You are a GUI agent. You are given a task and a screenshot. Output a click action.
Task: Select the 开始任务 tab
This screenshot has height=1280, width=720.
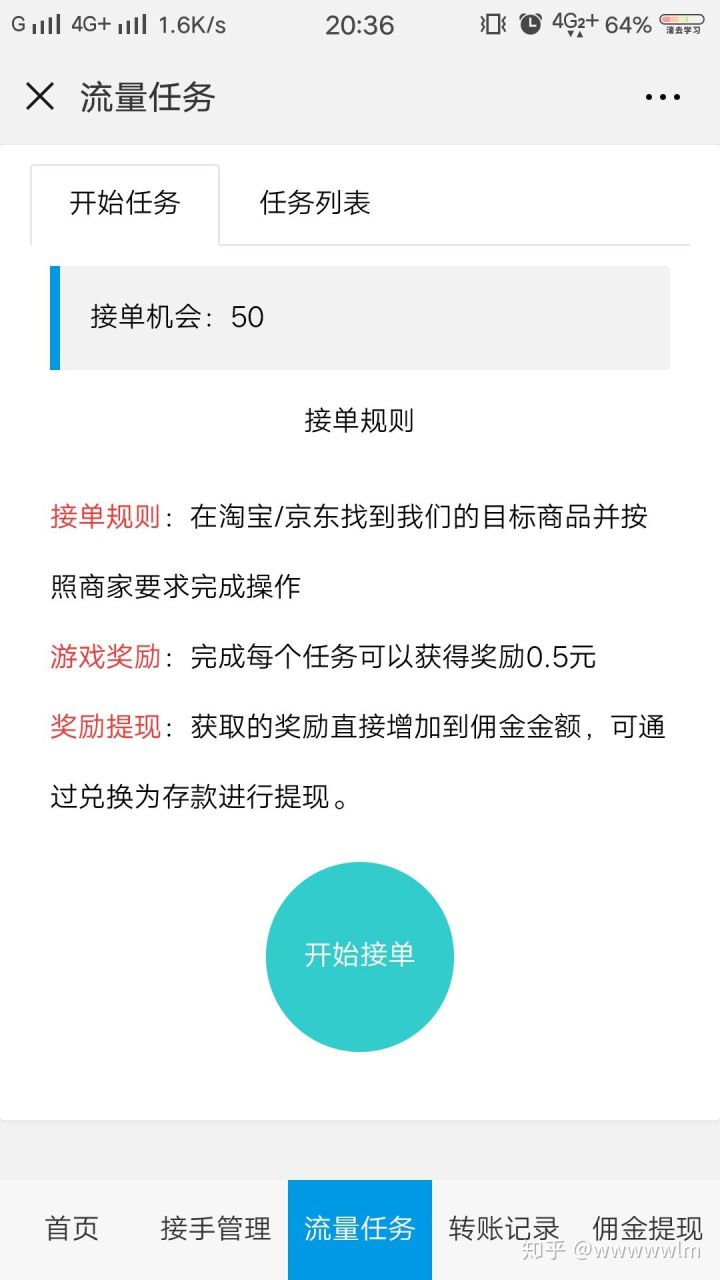pos(125,204)
